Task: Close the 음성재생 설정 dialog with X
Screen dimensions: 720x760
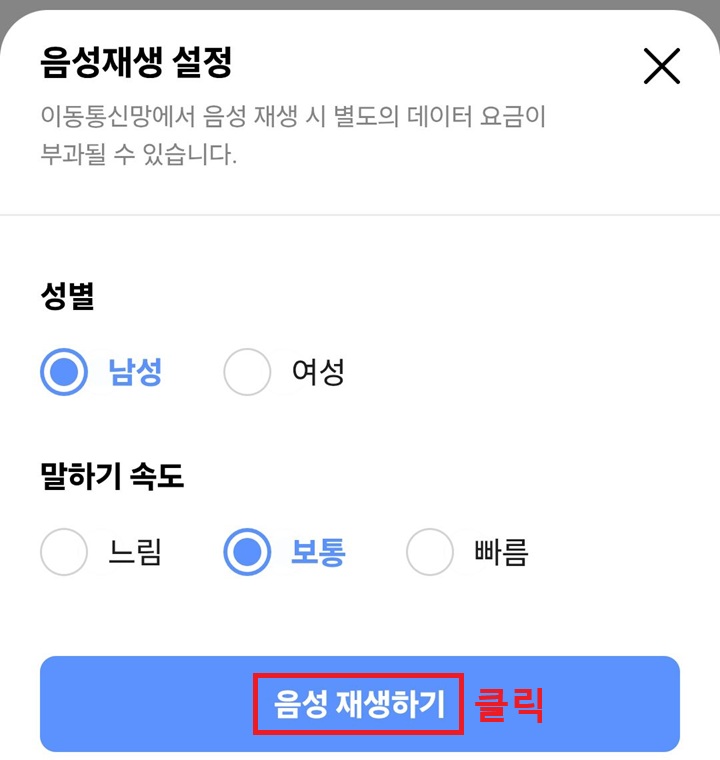Action: point(661,67)
